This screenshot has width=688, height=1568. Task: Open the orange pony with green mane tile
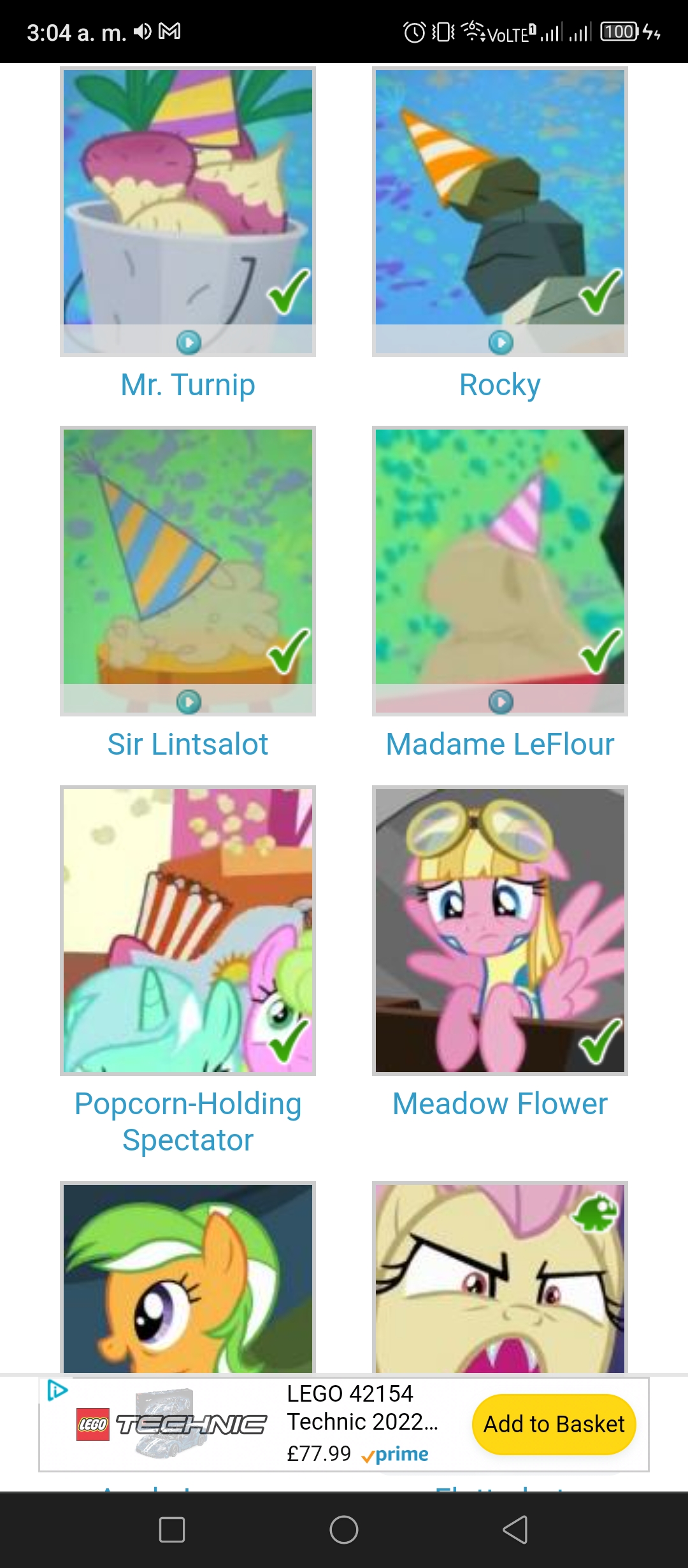[x=188, y=1277]
